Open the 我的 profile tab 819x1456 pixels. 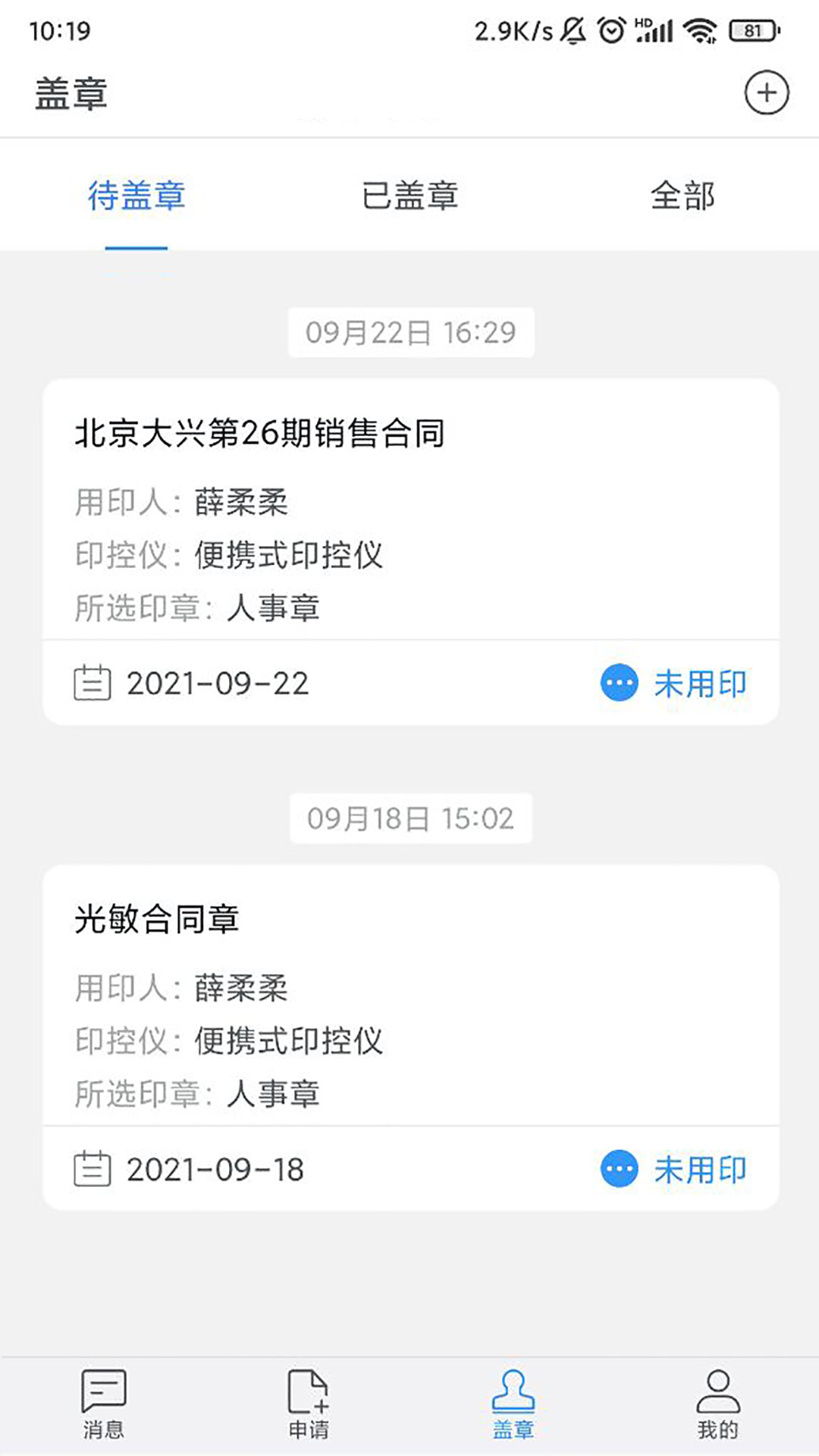coord(717,1404)
